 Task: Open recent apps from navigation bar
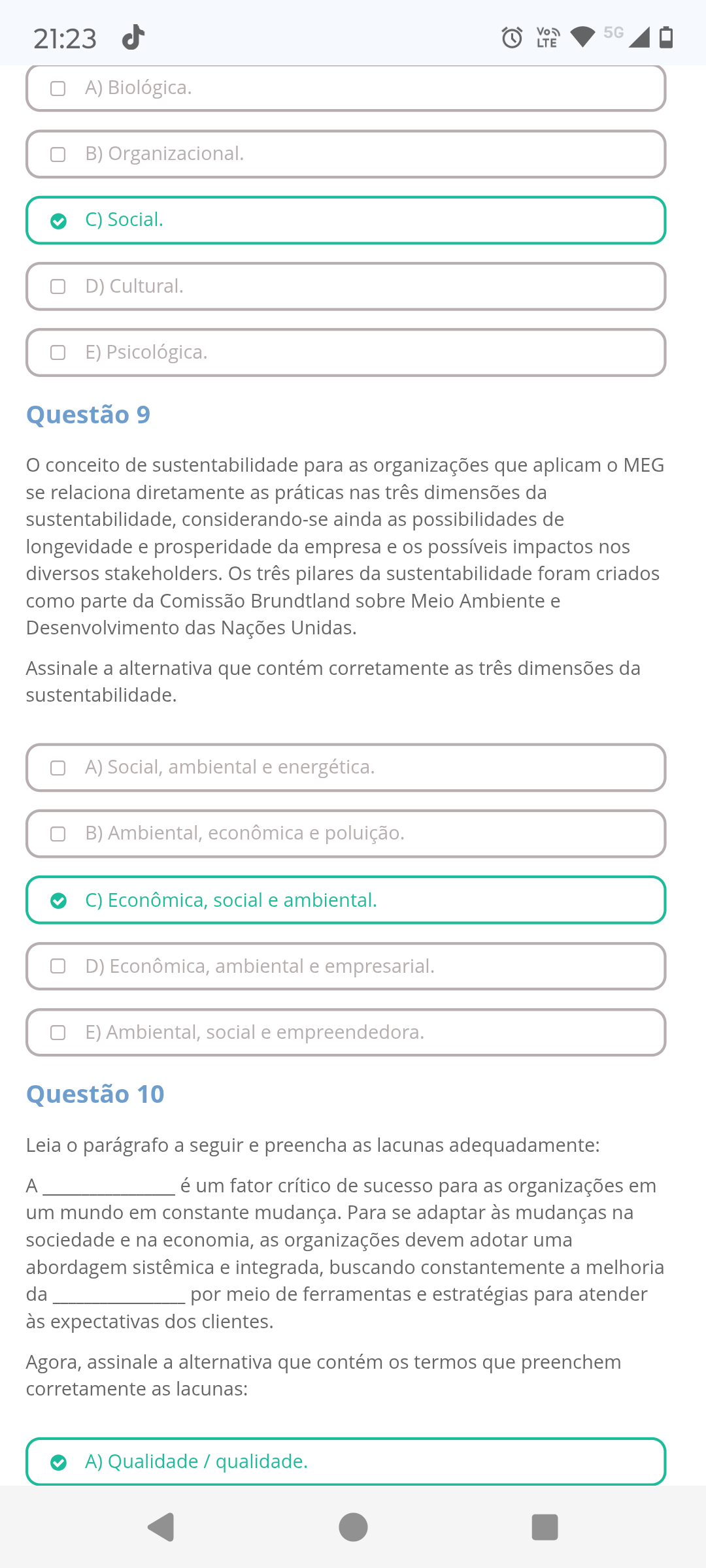(x=545, y=1527)
